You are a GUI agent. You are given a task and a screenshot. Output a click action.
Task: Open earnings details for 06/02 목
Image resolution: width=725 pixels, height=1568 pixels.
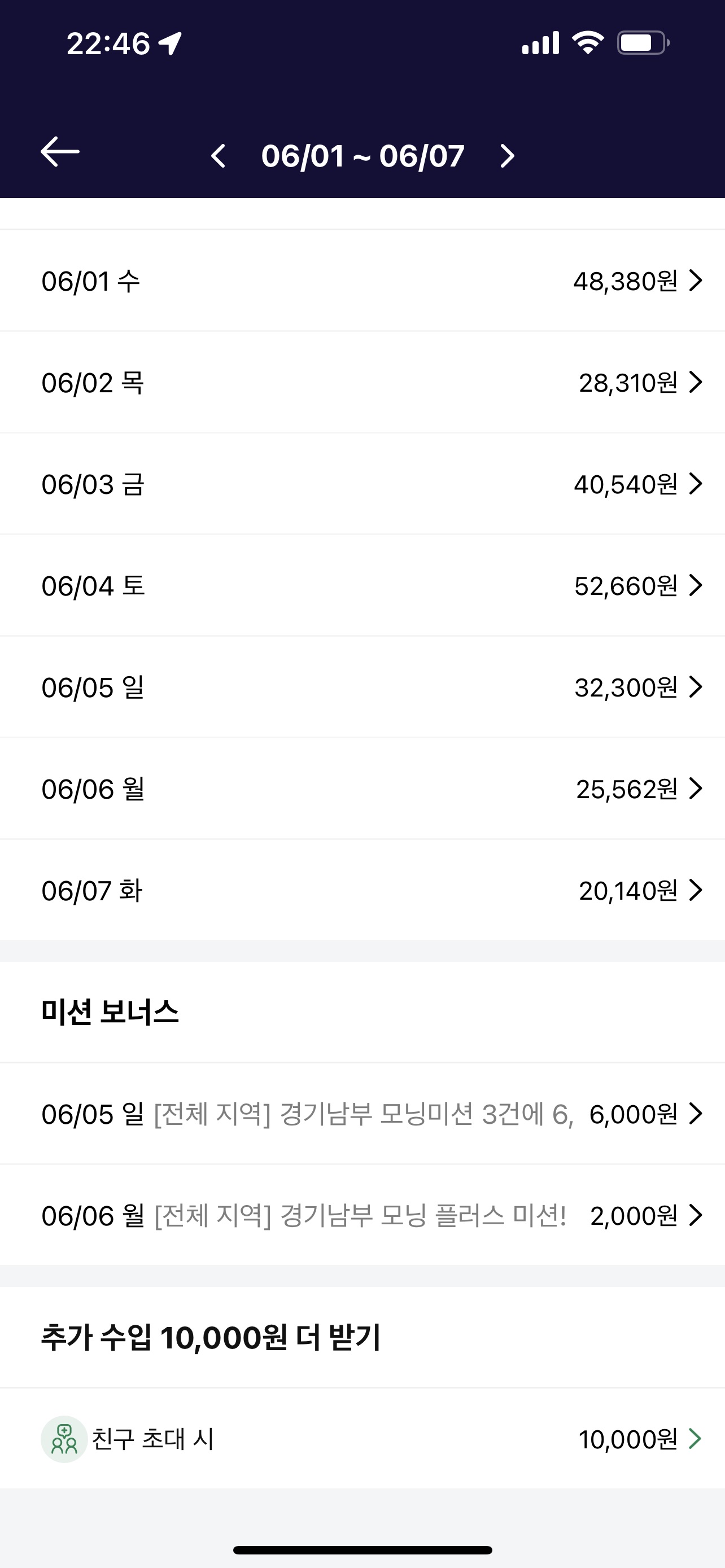[362, 382]
